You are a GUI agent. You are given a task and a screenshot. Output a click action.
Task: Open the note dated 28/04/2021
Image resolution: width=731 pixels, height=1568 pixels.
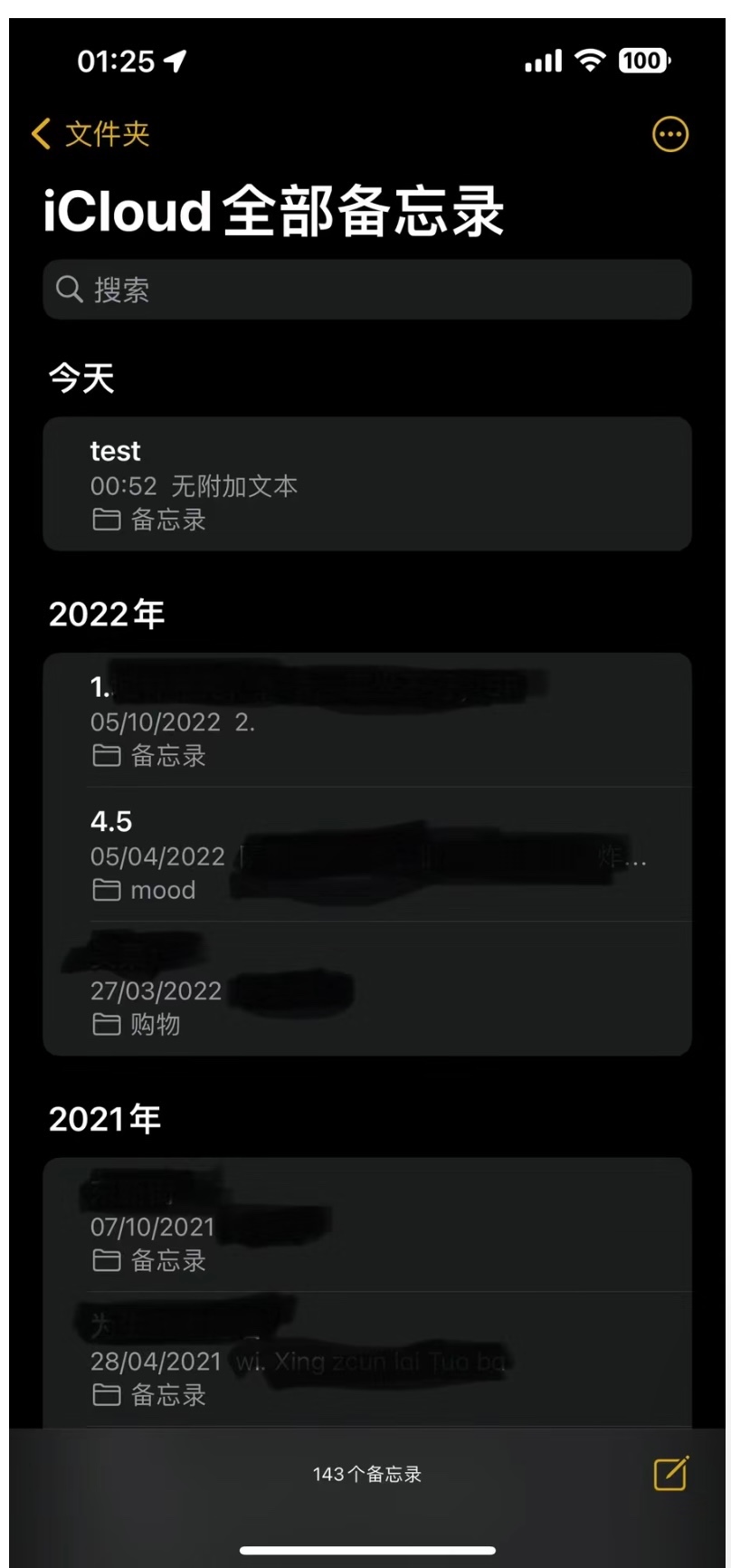[366, 1360]
